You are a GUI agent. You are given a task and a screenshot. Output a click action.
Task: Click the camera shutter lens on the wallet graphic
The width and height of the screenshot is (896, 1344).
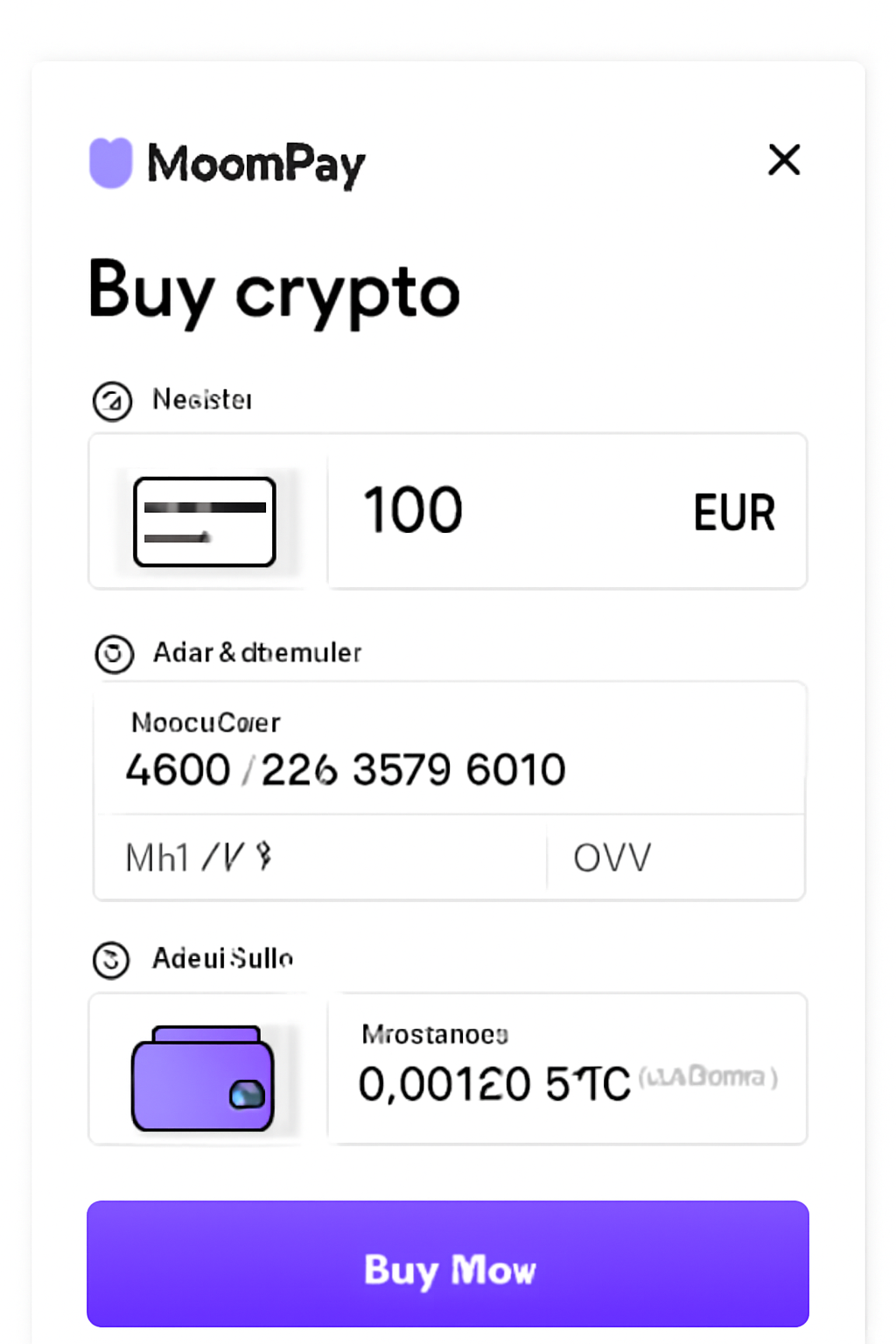click(x=246, y=1092)
